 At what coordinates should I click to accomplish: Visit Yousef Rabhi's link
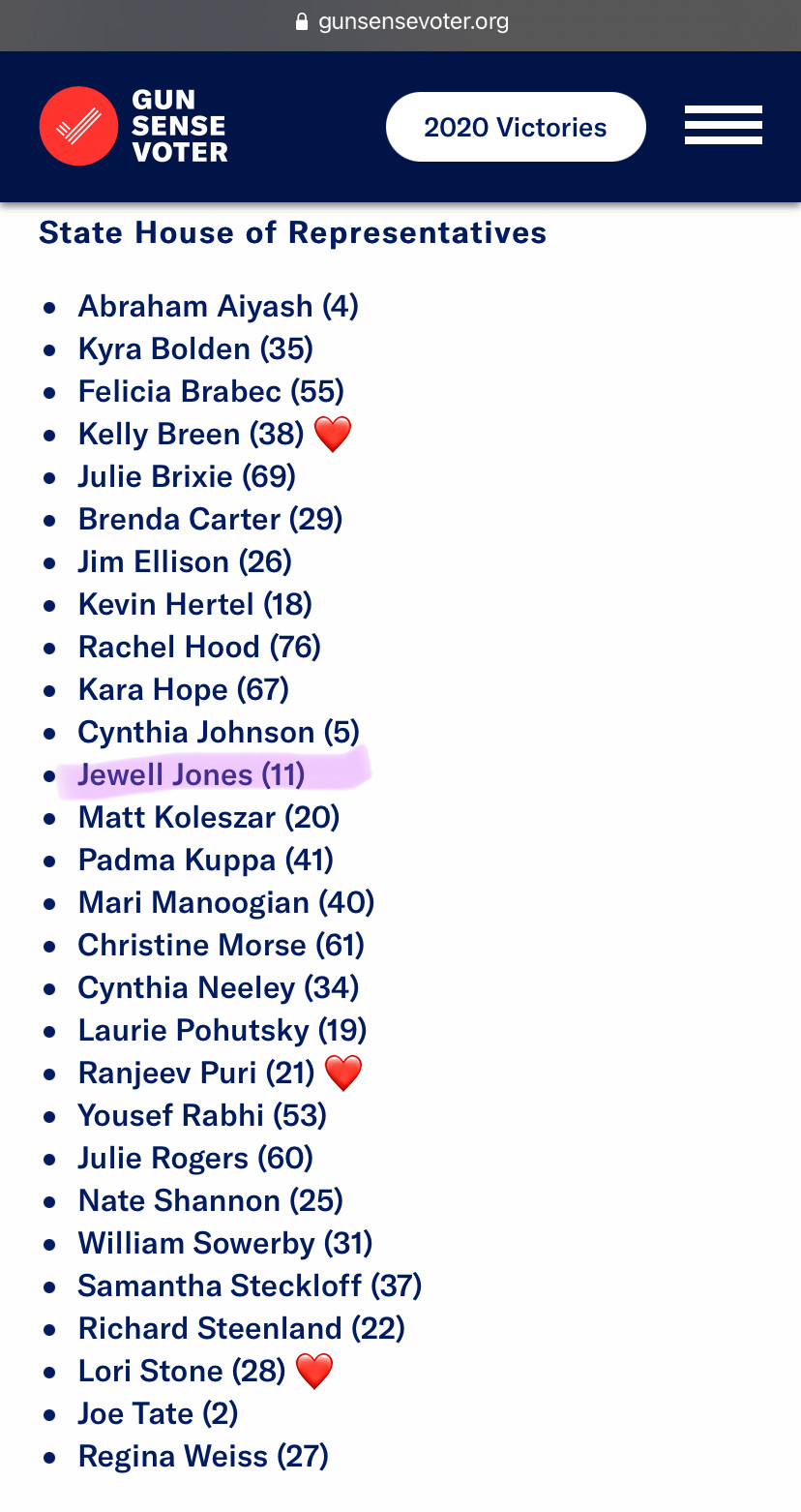point(202,1115)
